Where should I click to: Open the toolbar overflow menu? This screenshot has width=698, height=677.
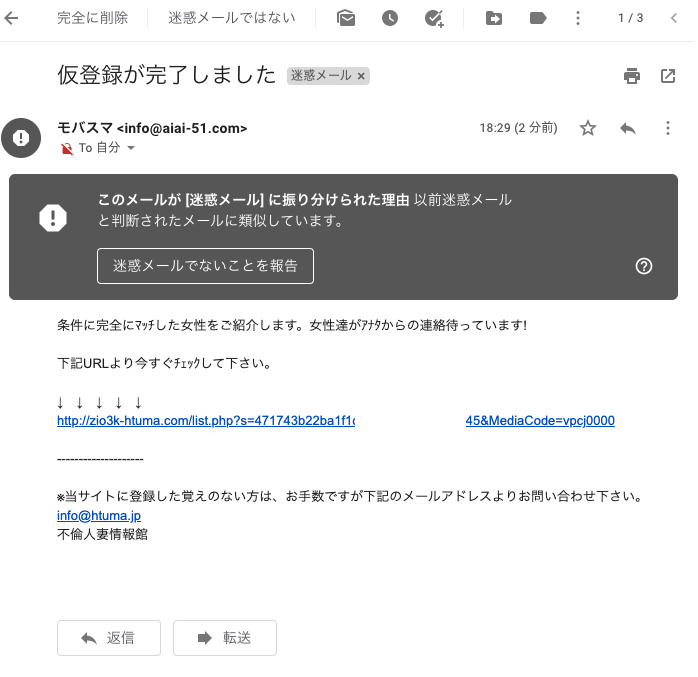[577, 18]
